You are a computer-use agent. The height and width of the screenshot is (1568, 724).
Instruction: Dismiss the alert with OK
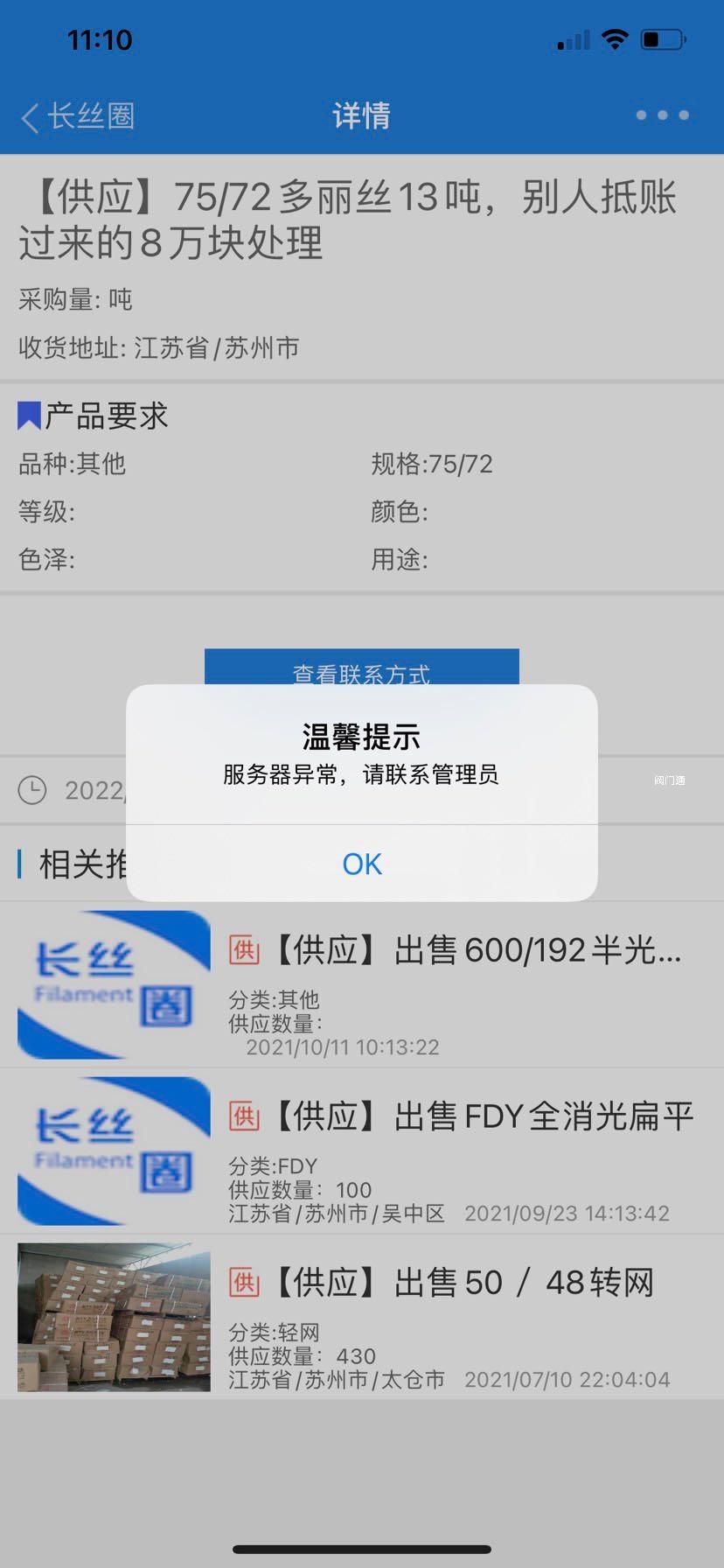tap(362, 864)
